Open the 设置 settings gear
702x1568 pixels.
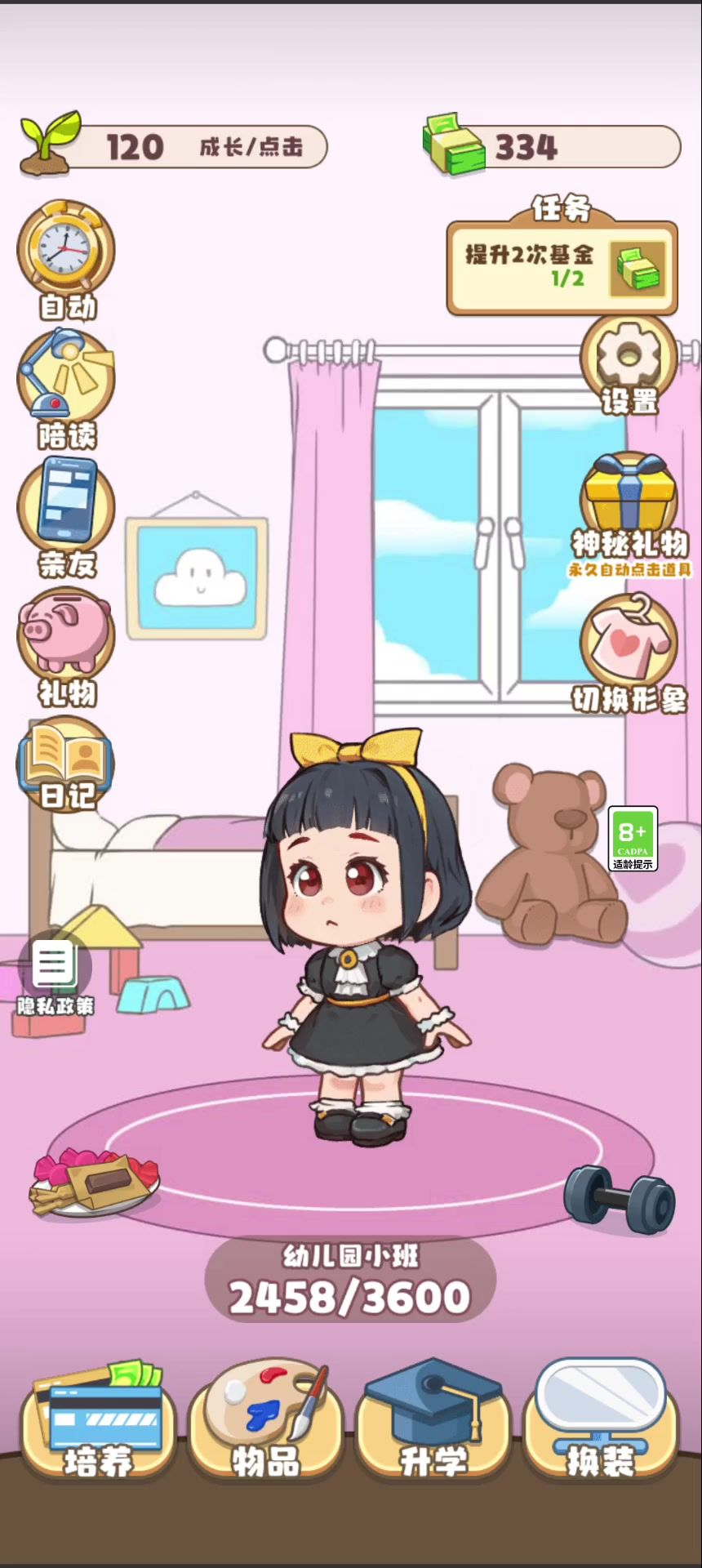pyautogui.click(x=629, y=363)
